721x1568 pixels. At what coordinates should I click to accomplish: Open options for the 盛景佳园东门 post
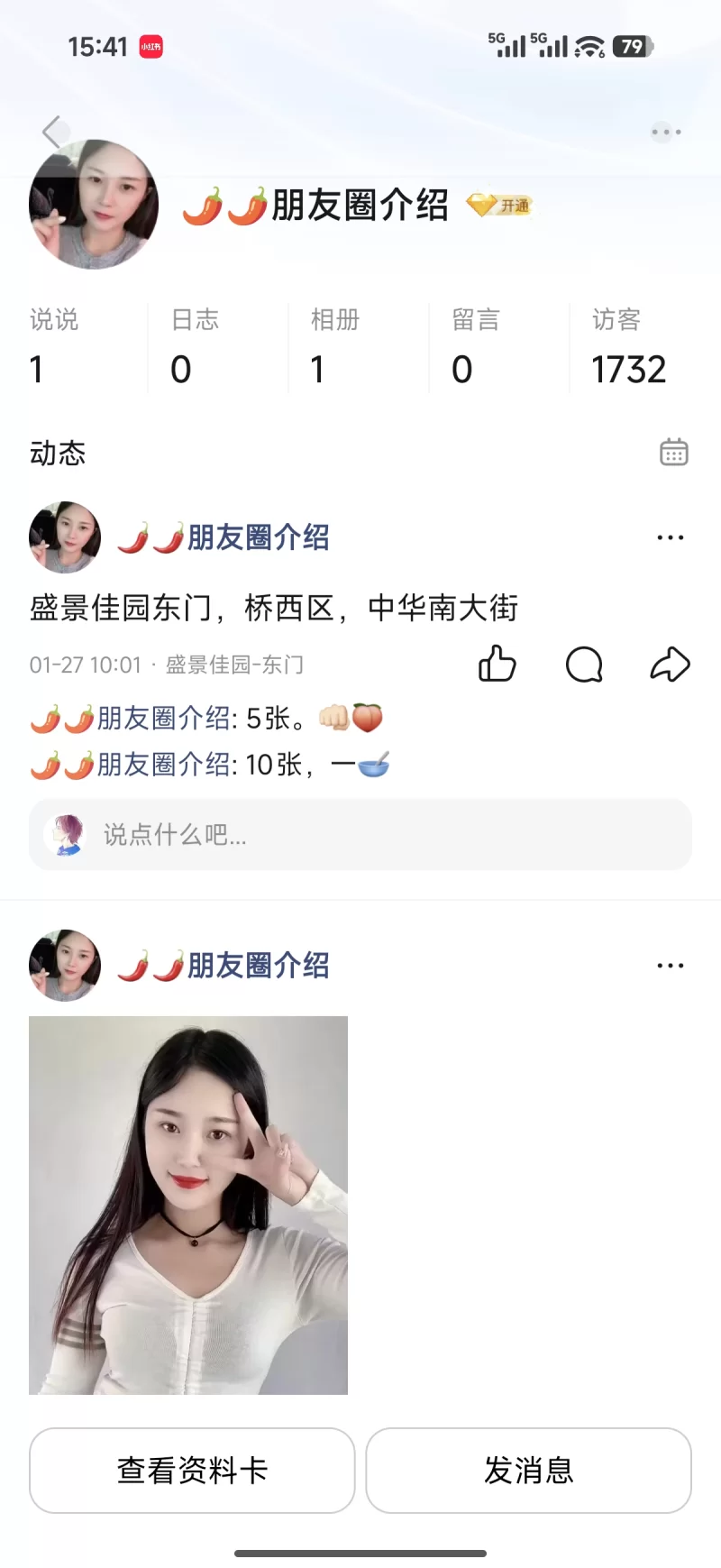tap(670, 537)
